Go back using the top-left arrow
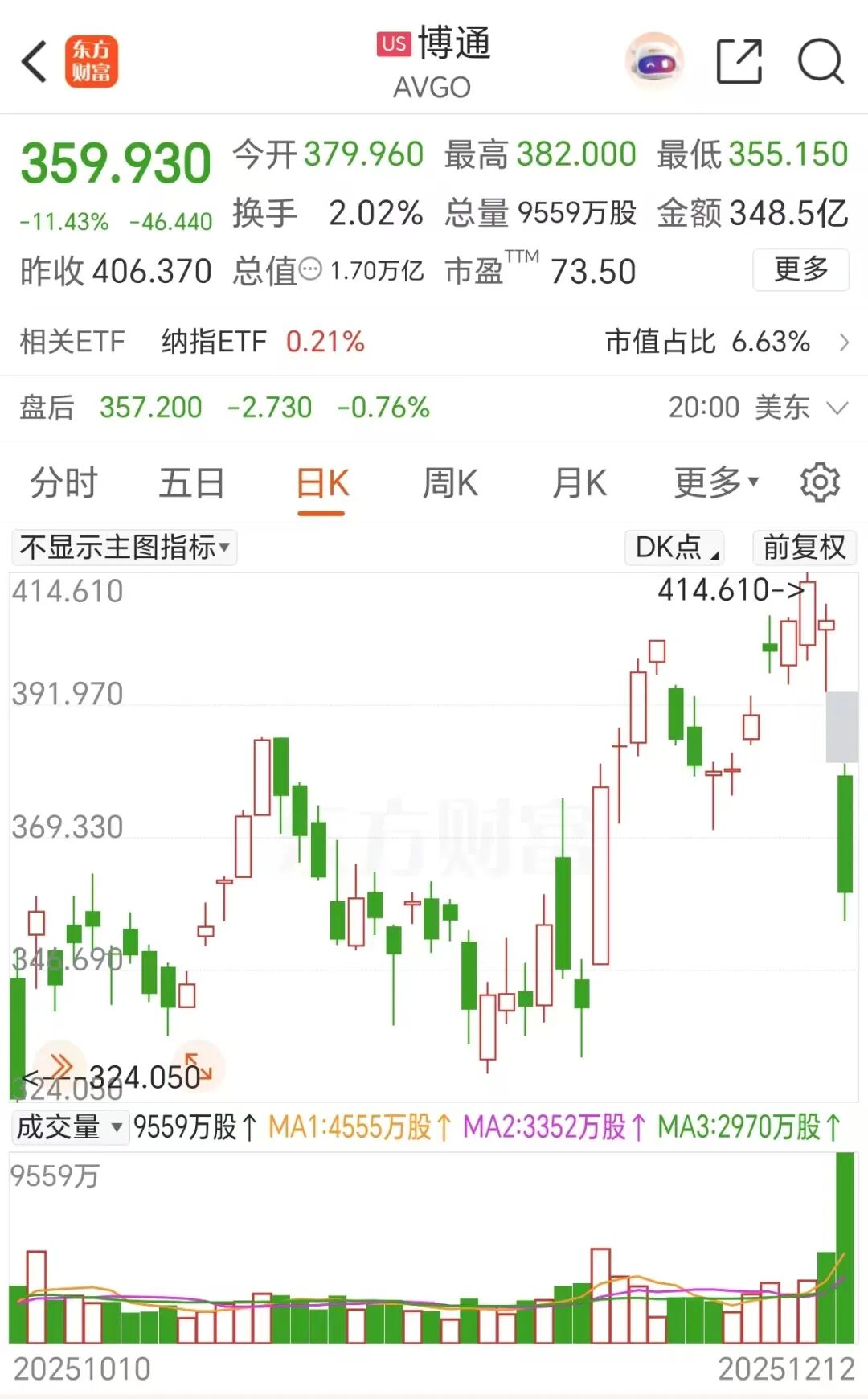This screenshot has height=1399, width=868. (x=35, y=62)
